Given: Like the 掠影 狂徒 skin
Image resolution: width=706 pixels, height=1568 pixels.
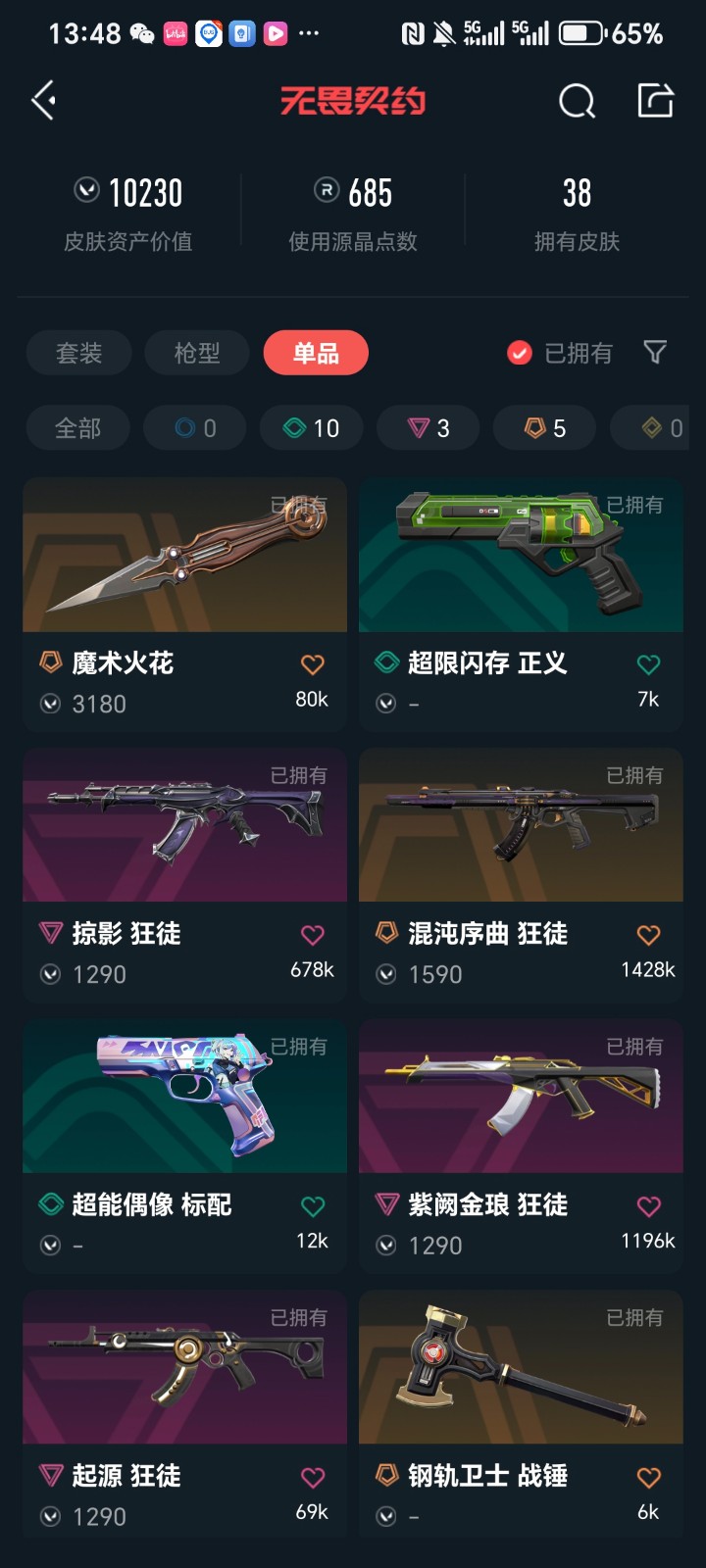Looking at the screenshot, I should tap(313, 935).
